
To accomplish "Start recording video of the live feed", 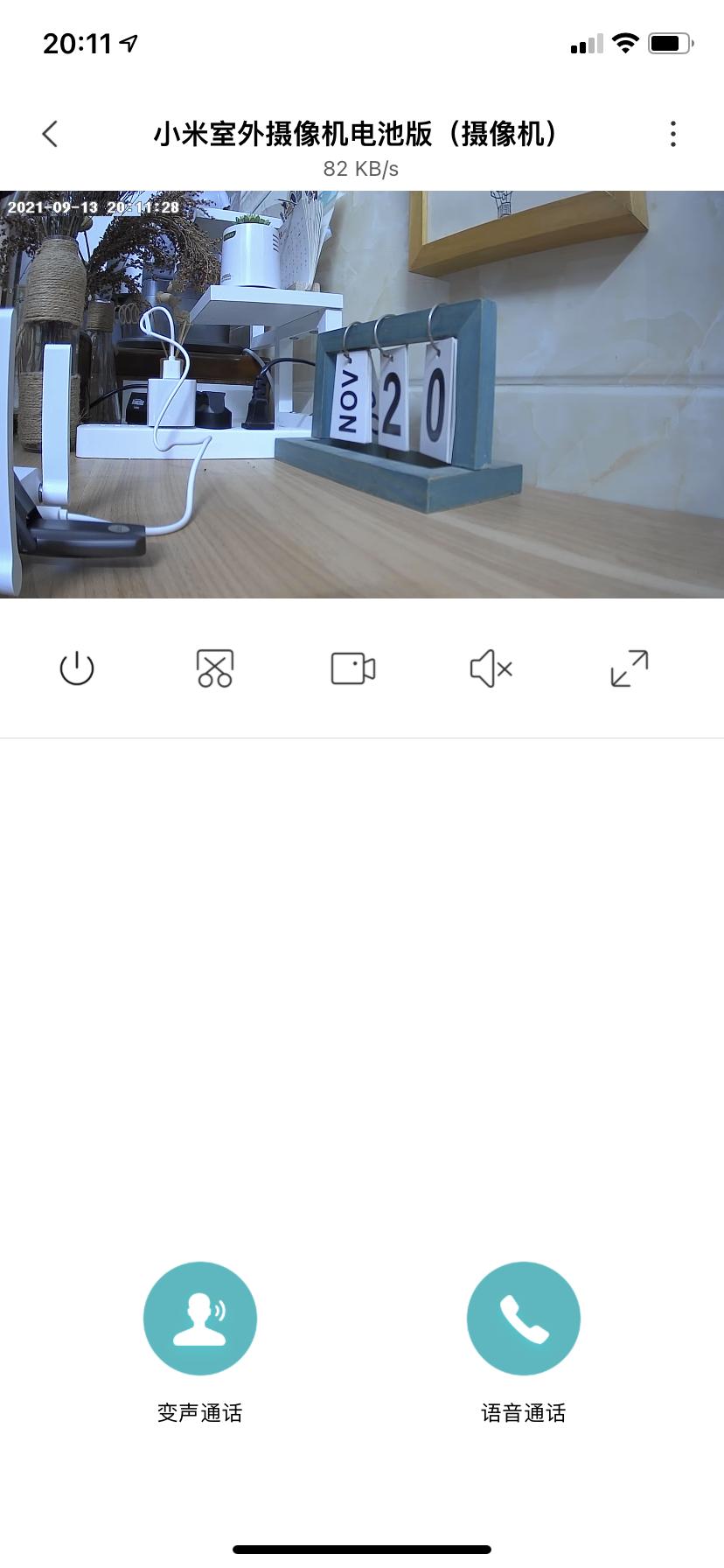I will 353,668.
